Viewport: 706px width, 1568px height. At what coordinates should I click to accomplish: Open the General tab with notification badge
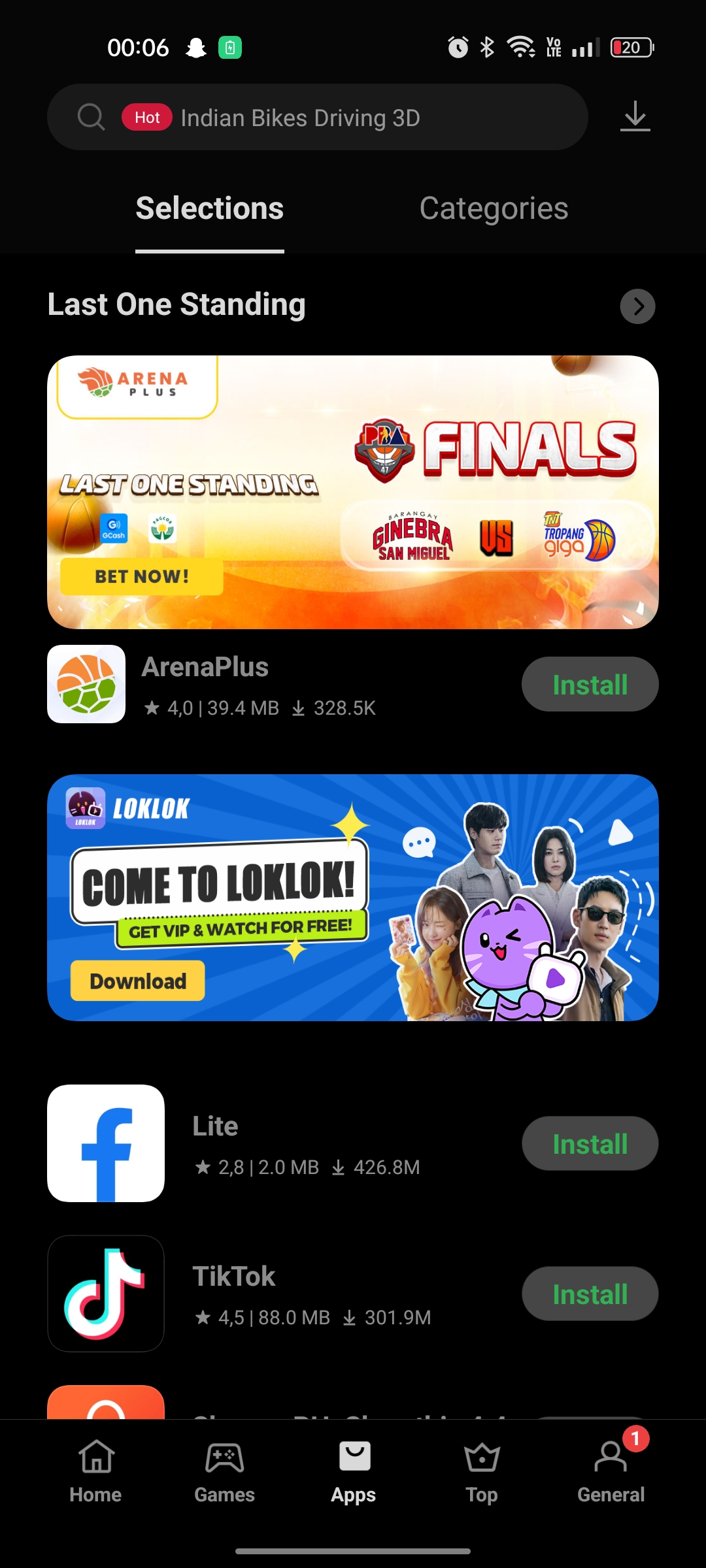(x=611, y=1473)
